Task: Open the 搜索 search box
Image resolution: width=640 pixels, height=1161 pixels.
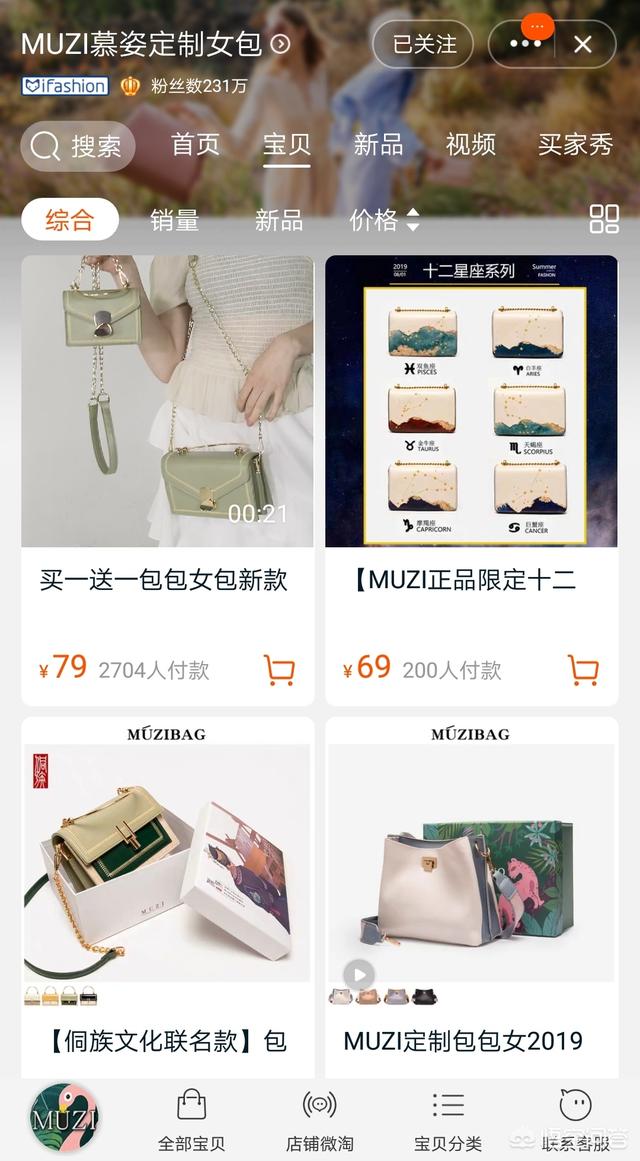Action: pos(78,146)
